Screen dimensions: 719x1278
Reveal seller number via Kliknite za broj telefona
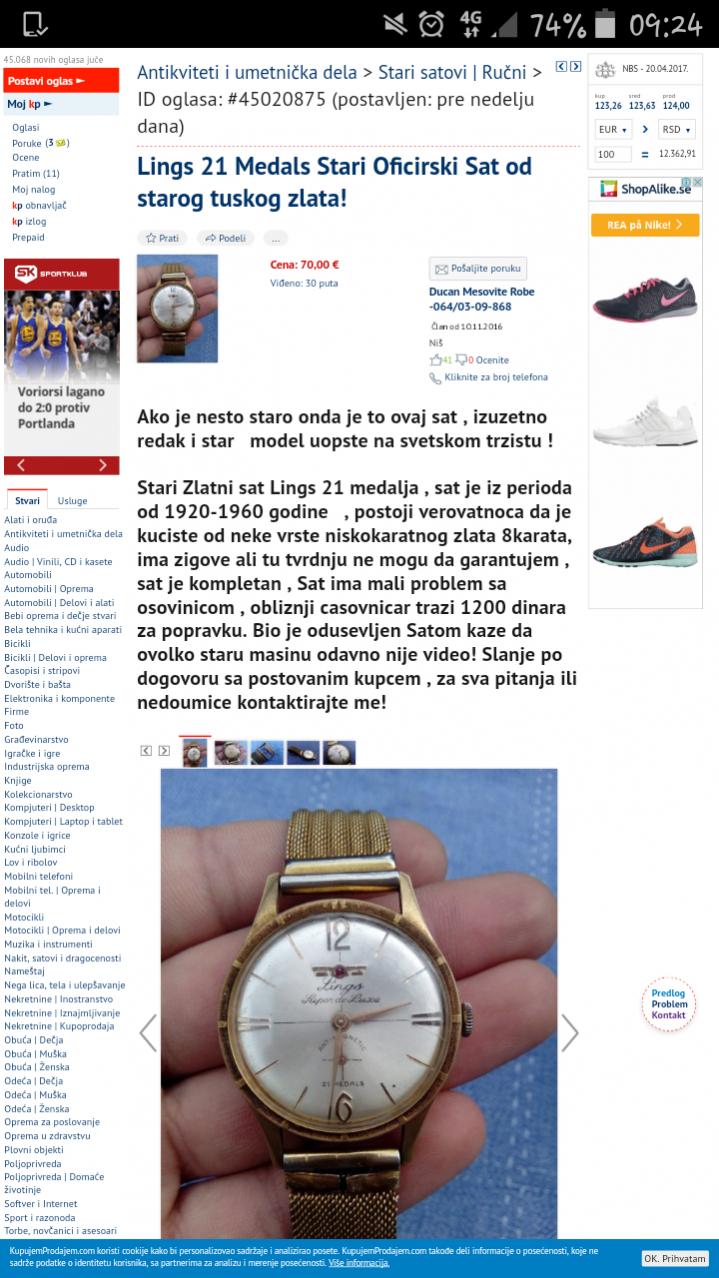(495, 378)
